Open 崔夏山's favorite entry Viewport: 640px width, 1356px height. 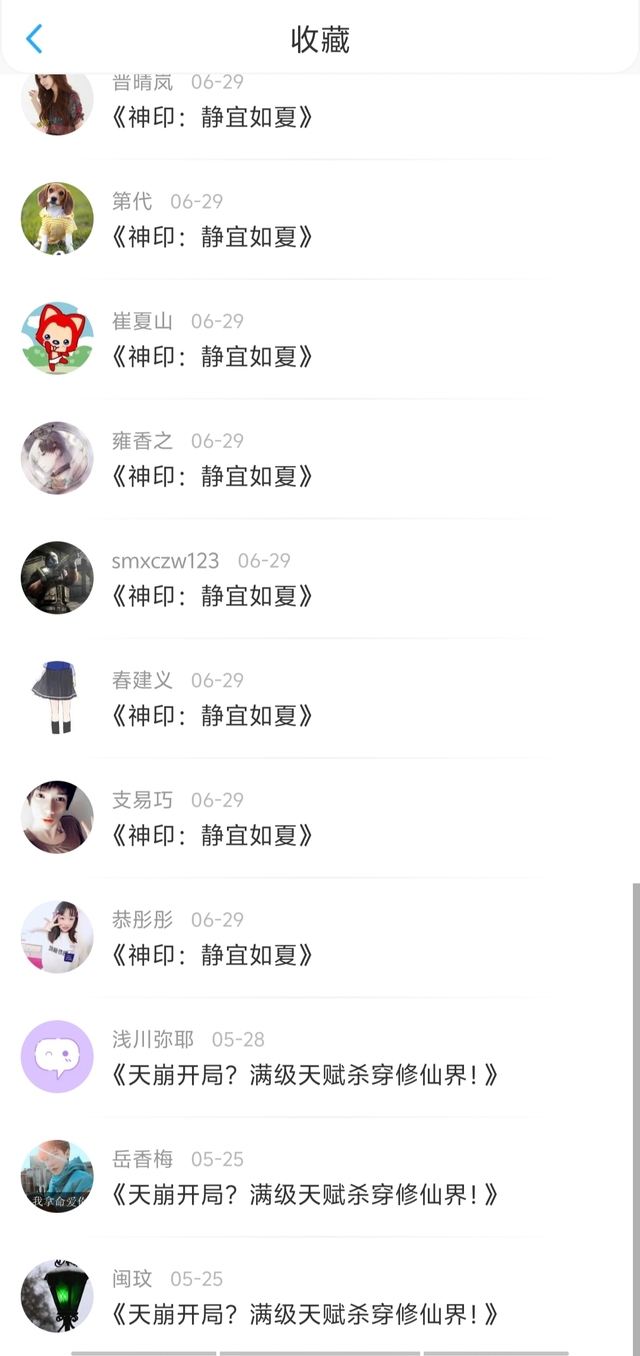pyautogui.click(x=212, y=357)
